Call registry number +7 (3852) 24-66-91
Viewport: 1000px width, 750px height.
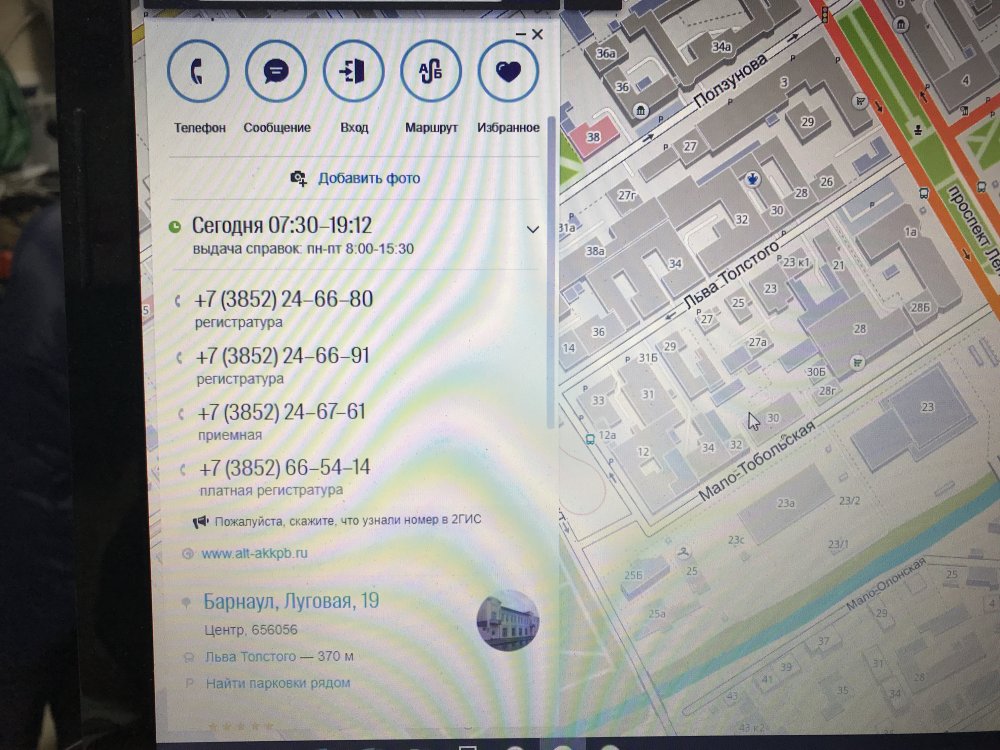point(284,356)
